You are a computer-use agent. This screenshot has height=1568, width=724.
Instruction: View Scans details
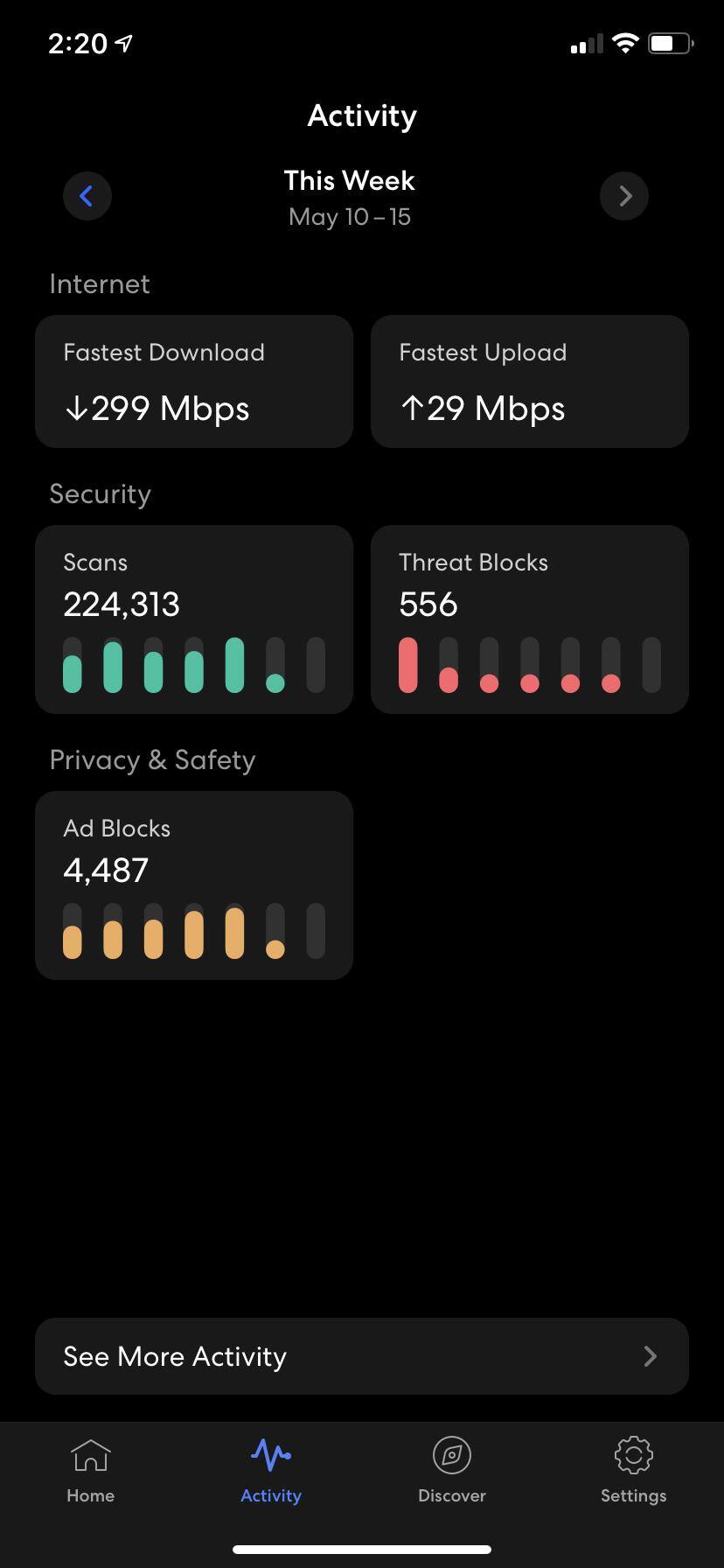(x=194, y=619)
